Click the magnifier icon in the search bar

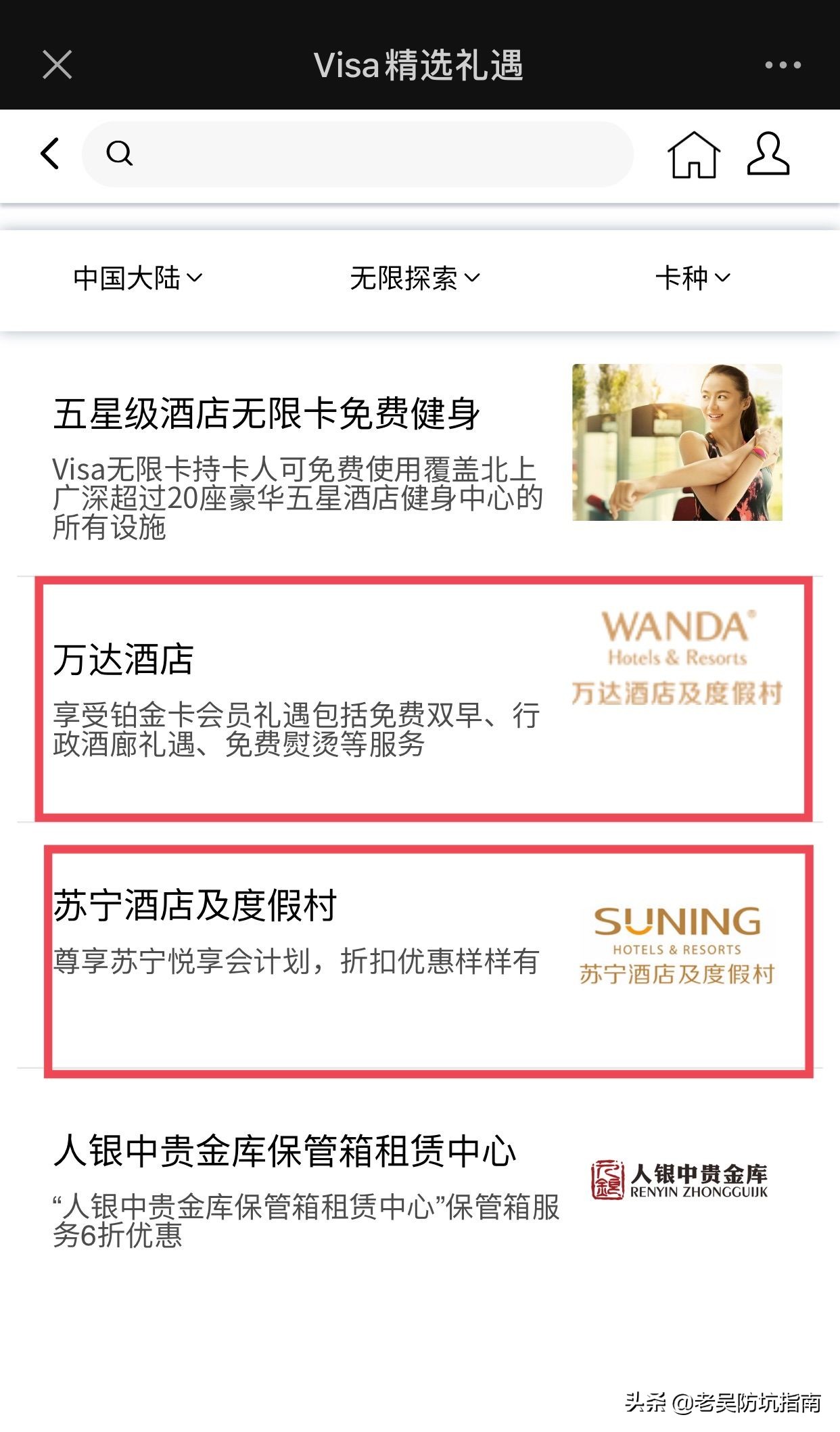120,154
